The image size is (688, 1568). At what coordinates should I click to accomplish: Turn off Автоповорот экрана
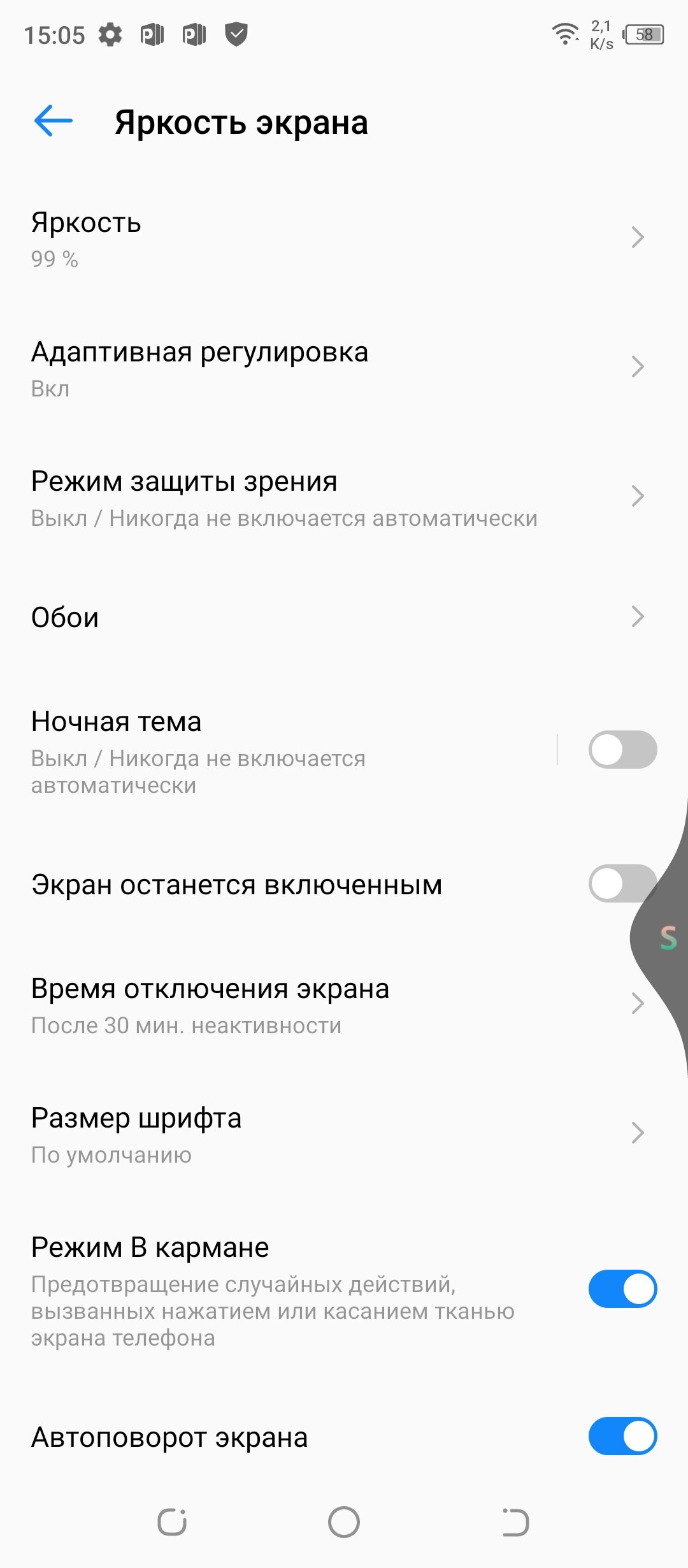622,1436
